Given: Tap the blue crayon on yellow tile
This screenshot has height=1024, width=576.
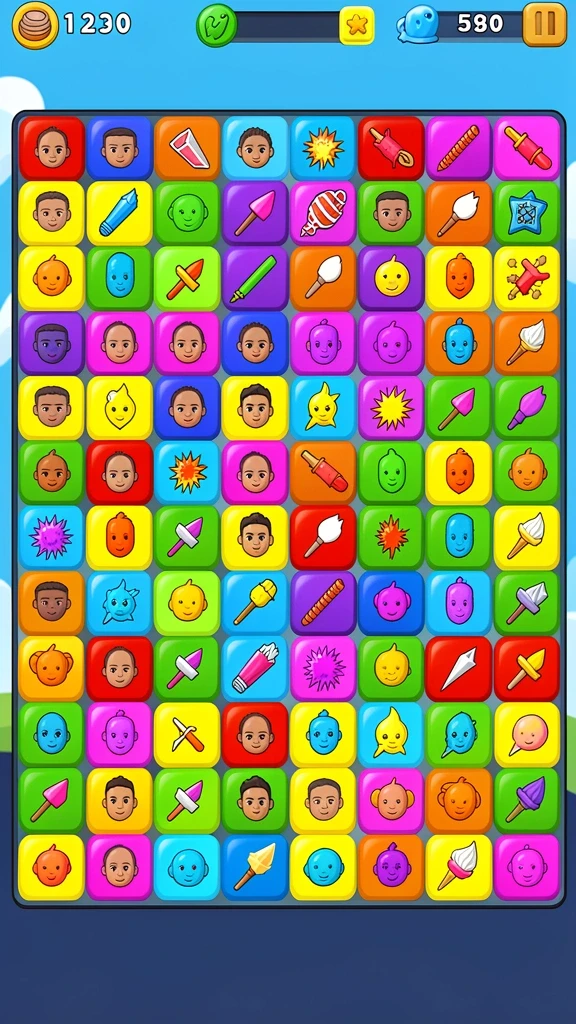Looking at the screenshot, I should [x=120, y=213].
